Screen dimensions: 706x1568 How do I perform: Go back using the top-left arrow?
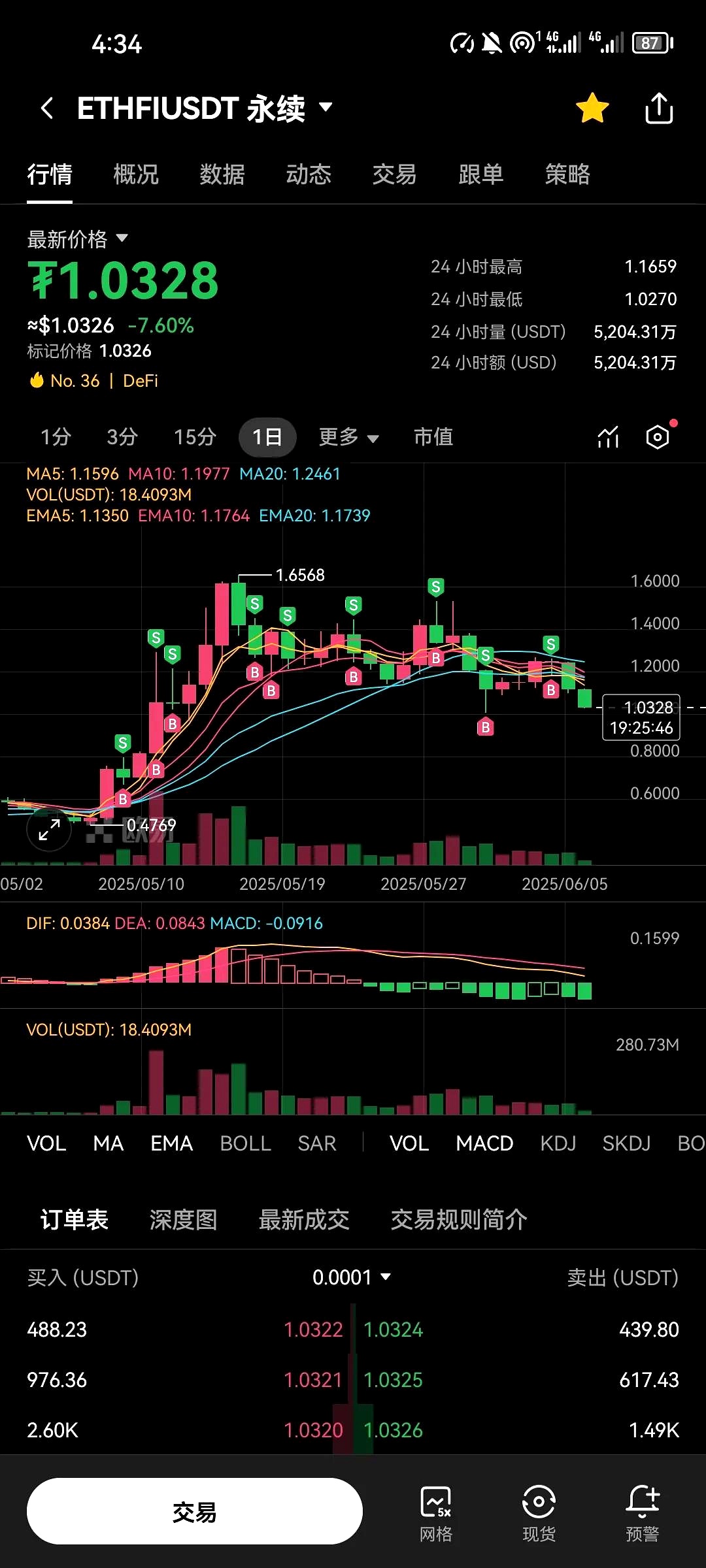(47, 108)
